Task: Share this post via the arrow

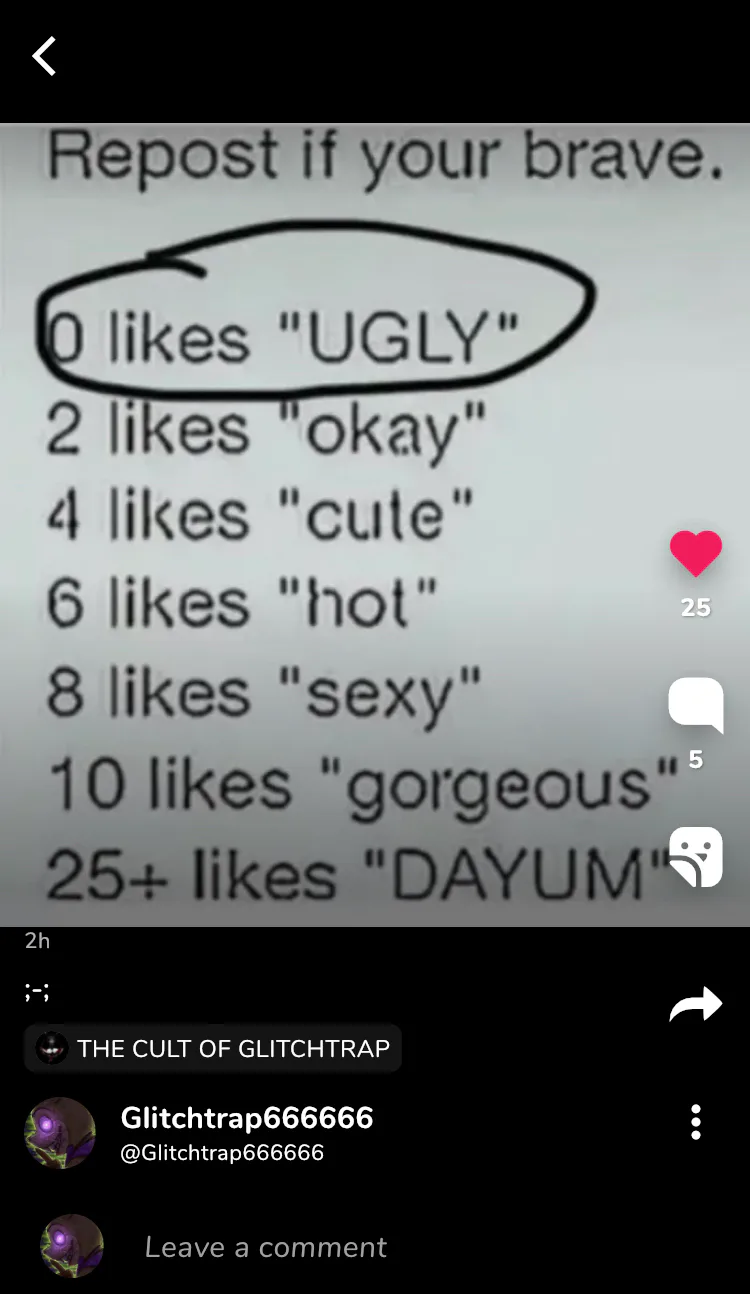Action: [695, 1004]
